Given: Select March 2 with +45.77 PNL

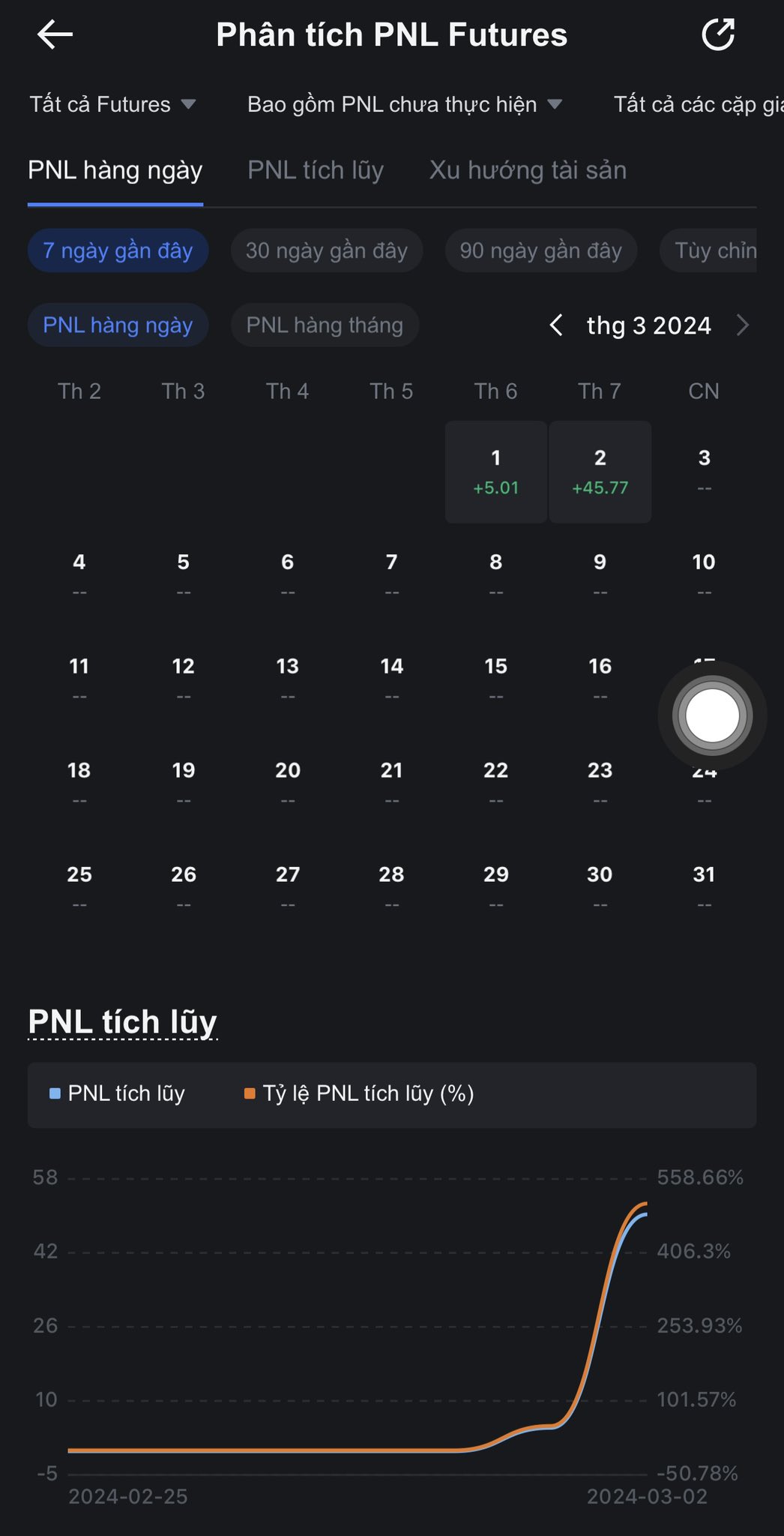Looking at the screenshot, I should point(600,472).
